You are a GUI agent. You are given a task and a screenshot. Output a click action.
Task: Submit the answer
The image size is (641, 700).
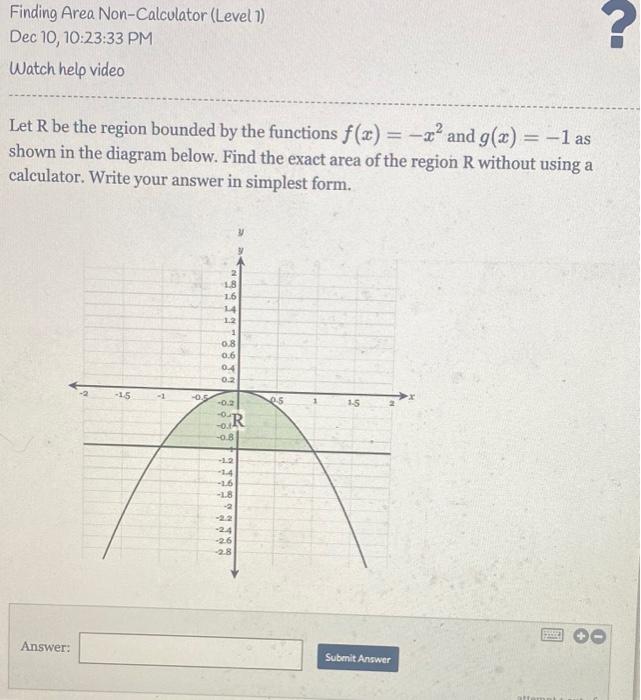click(357, 658)
